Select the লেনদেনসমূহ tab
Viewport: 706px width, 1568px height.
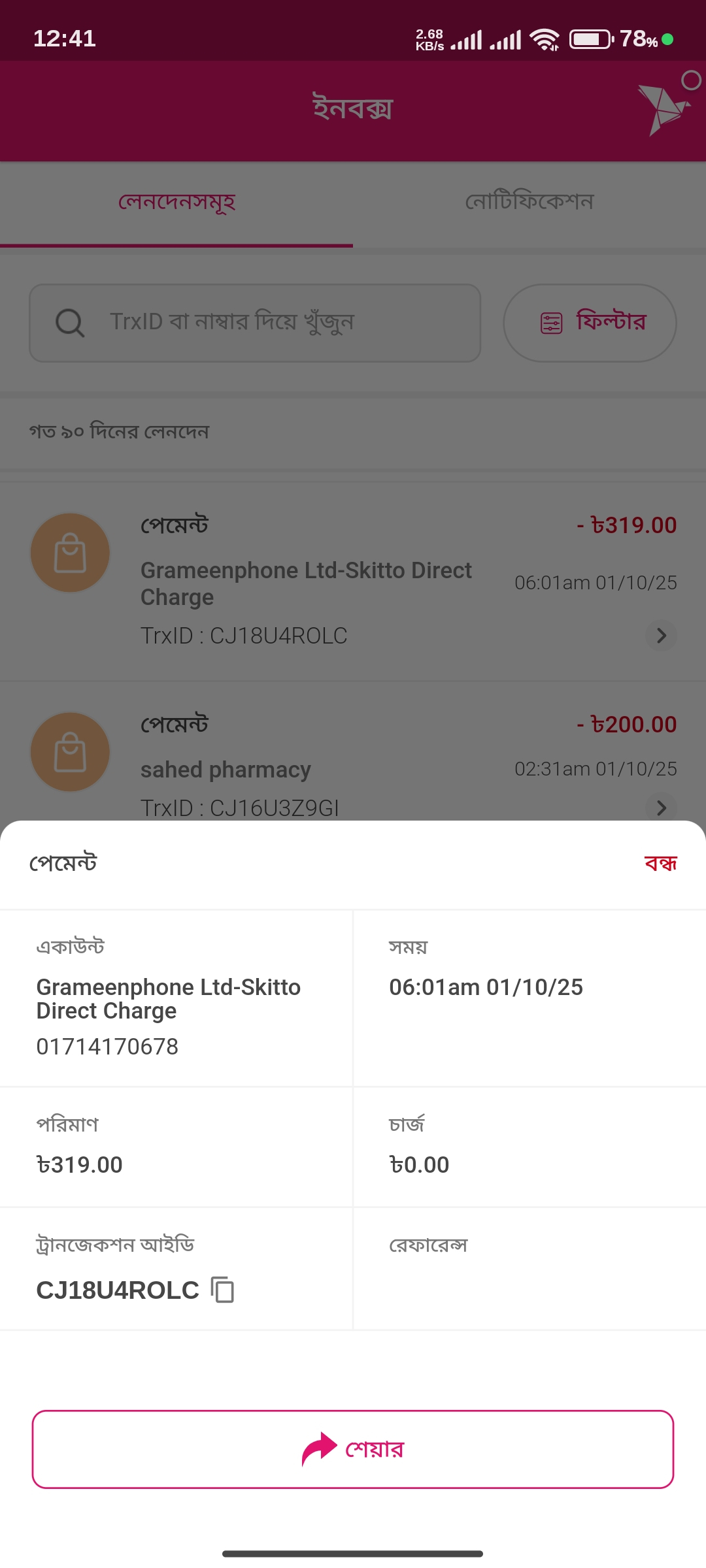click(176, 202)
